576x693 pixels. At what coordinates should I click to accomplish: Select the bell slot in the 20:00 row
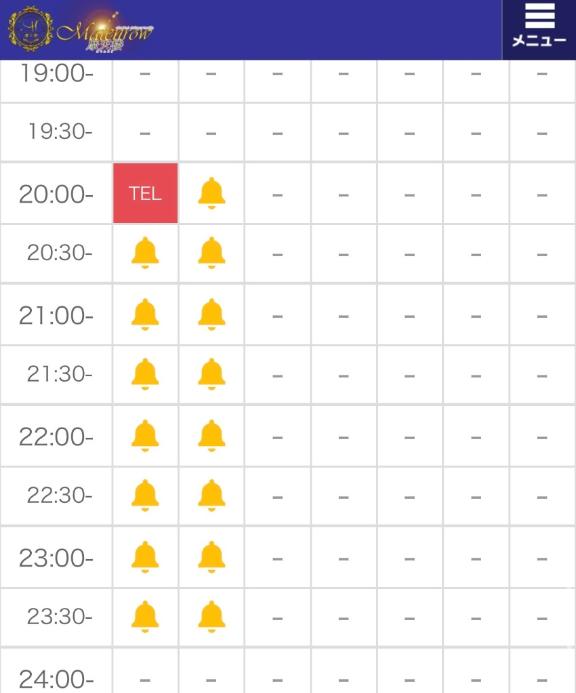pyautogui.click(x=211, y=193)
